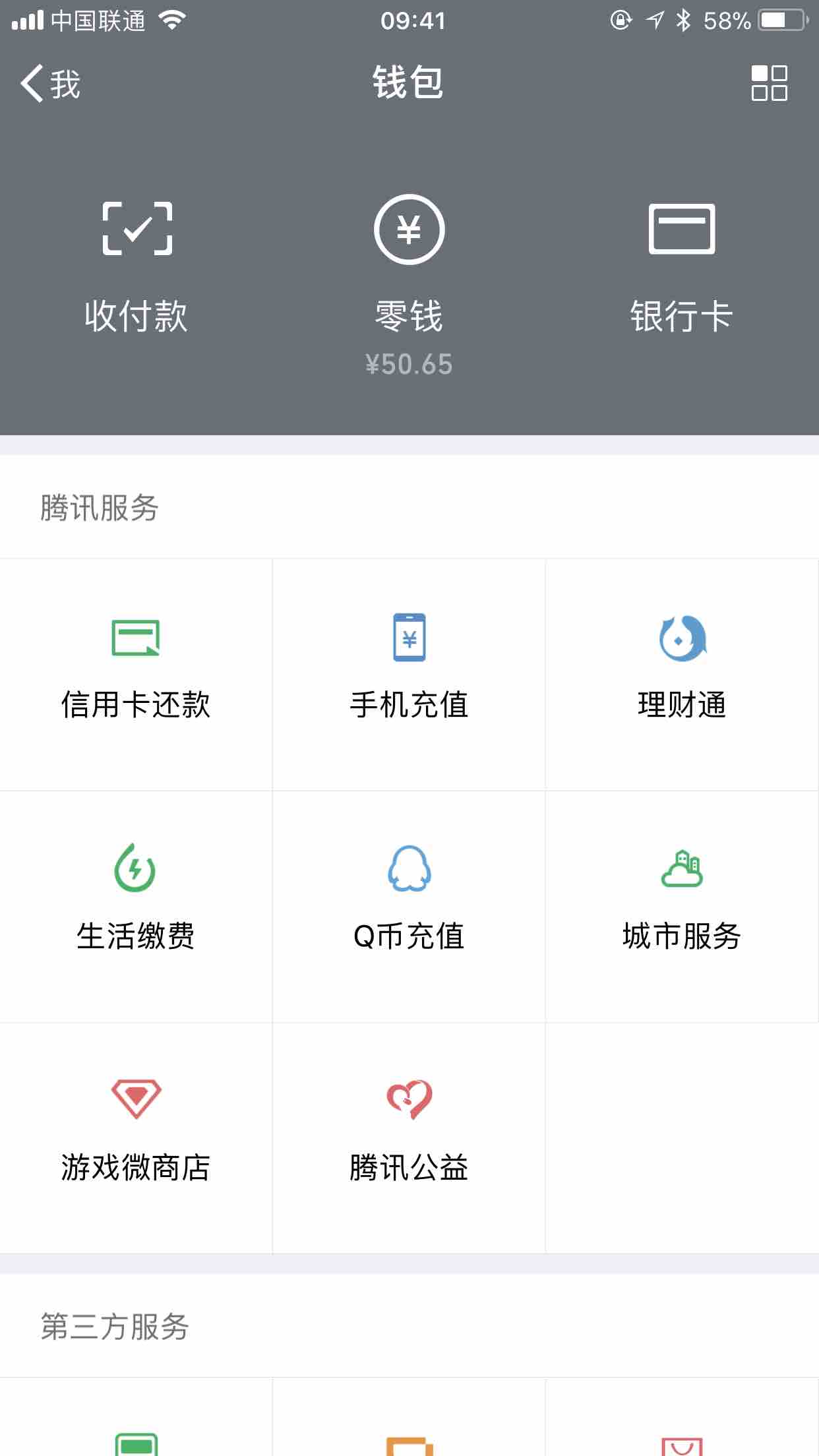Open the grid menu icon in header
Image resolution: width=819 pixels, height=1456 pixels.
(769, 84)
